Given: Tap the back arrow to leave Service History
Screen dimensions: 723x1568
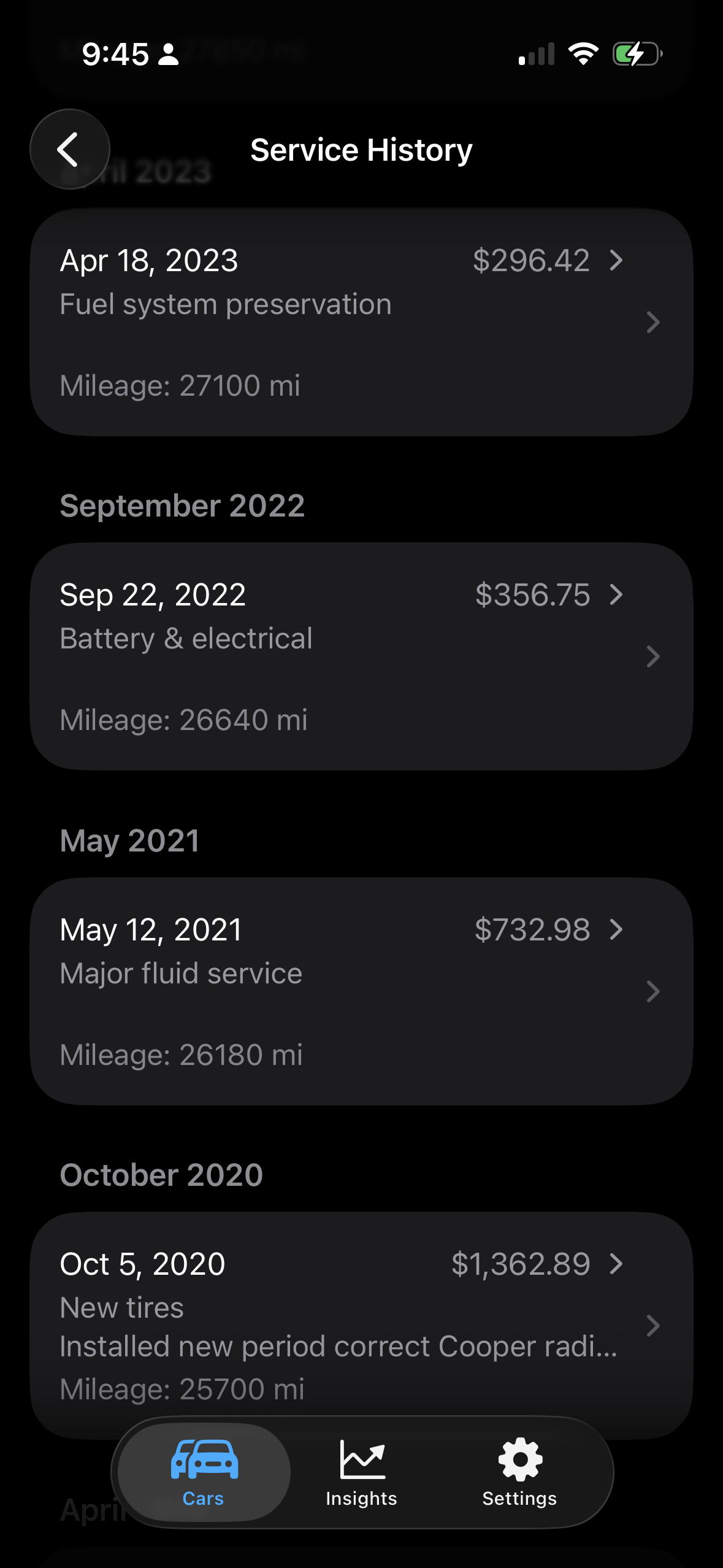Looking at the screenshot, I should point(69,150).
